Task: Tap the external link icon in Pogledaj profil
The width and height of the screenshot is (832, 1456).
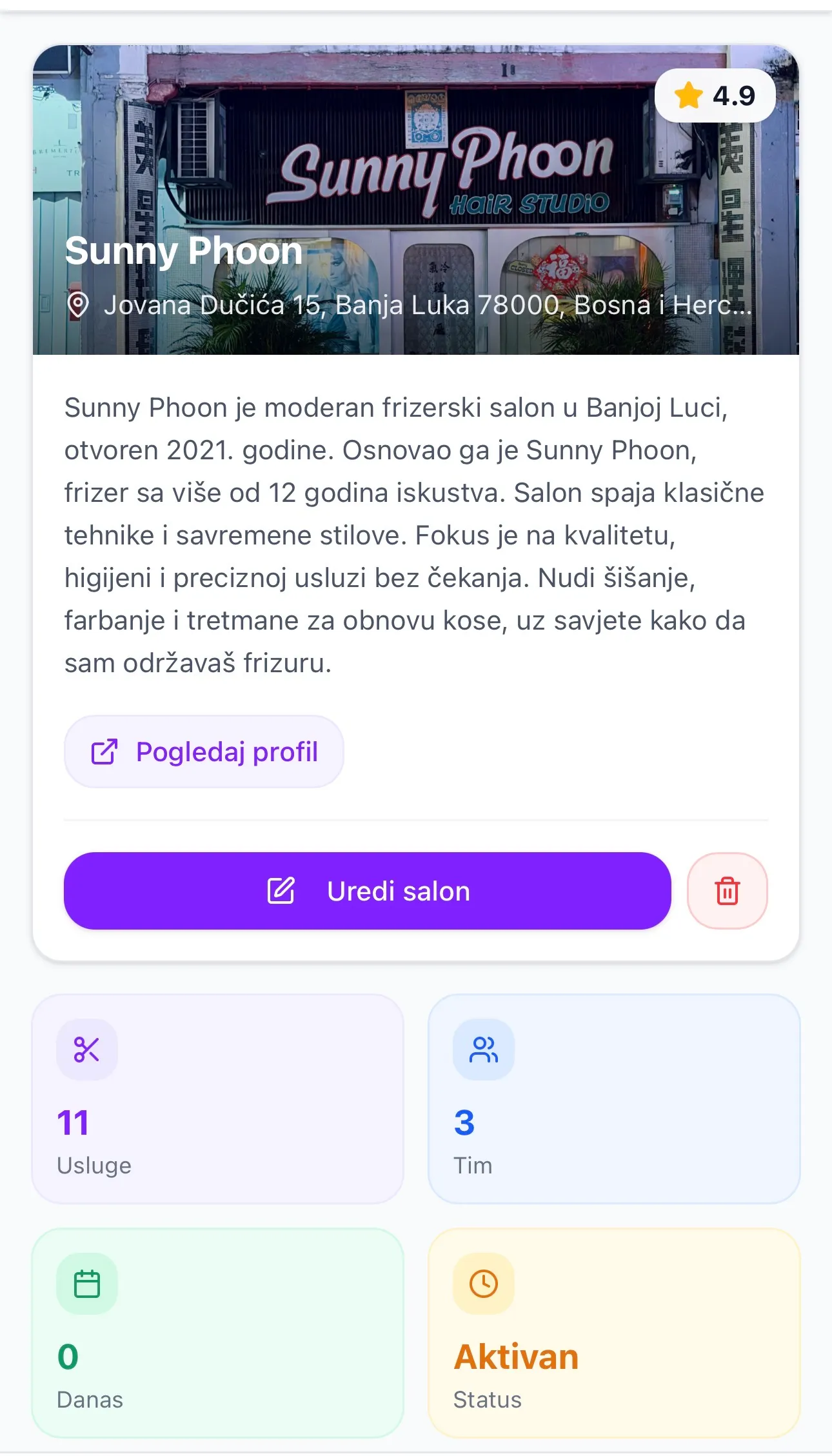Action: [x=104, y=752]
